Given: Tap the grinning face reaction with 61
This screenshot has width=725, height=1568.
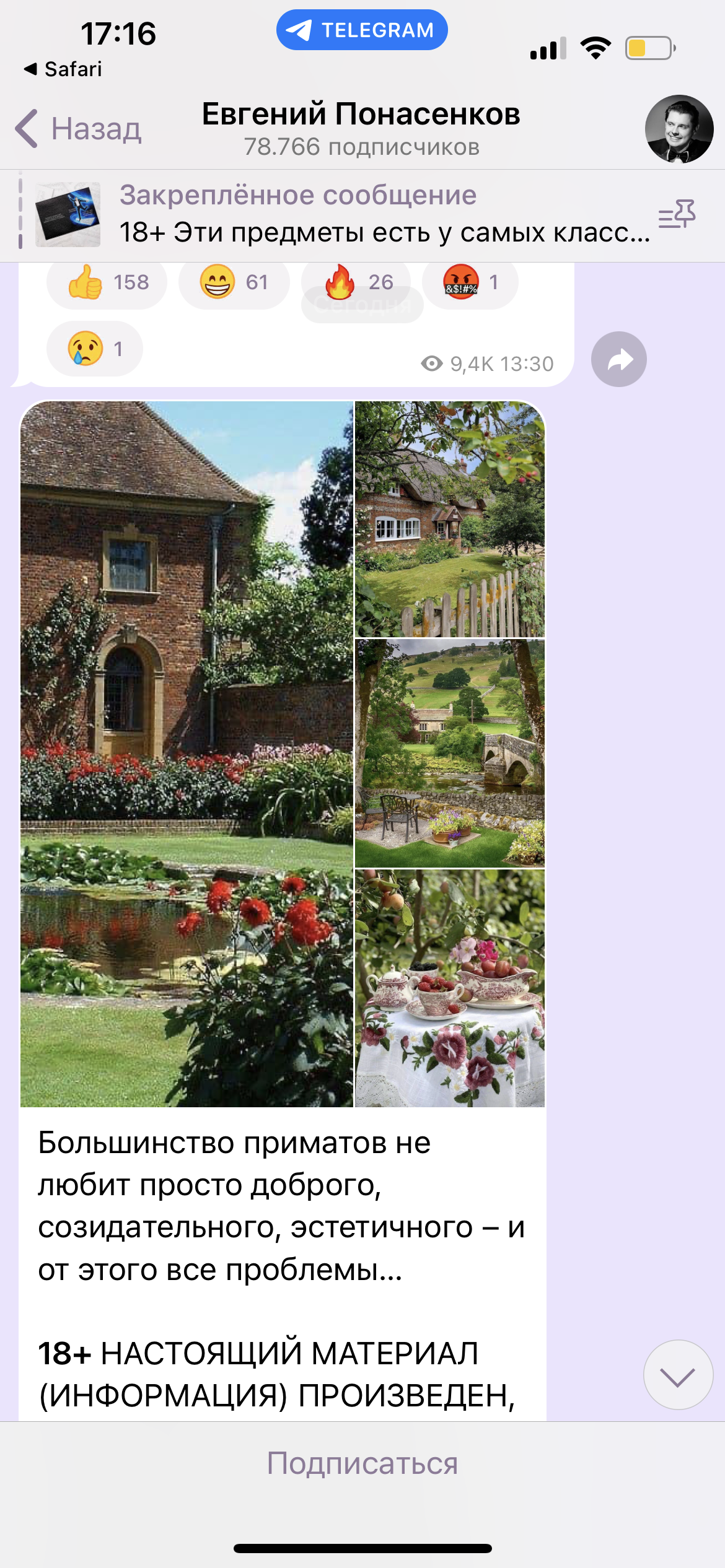Looking at the screenshot, I should 234,282.
